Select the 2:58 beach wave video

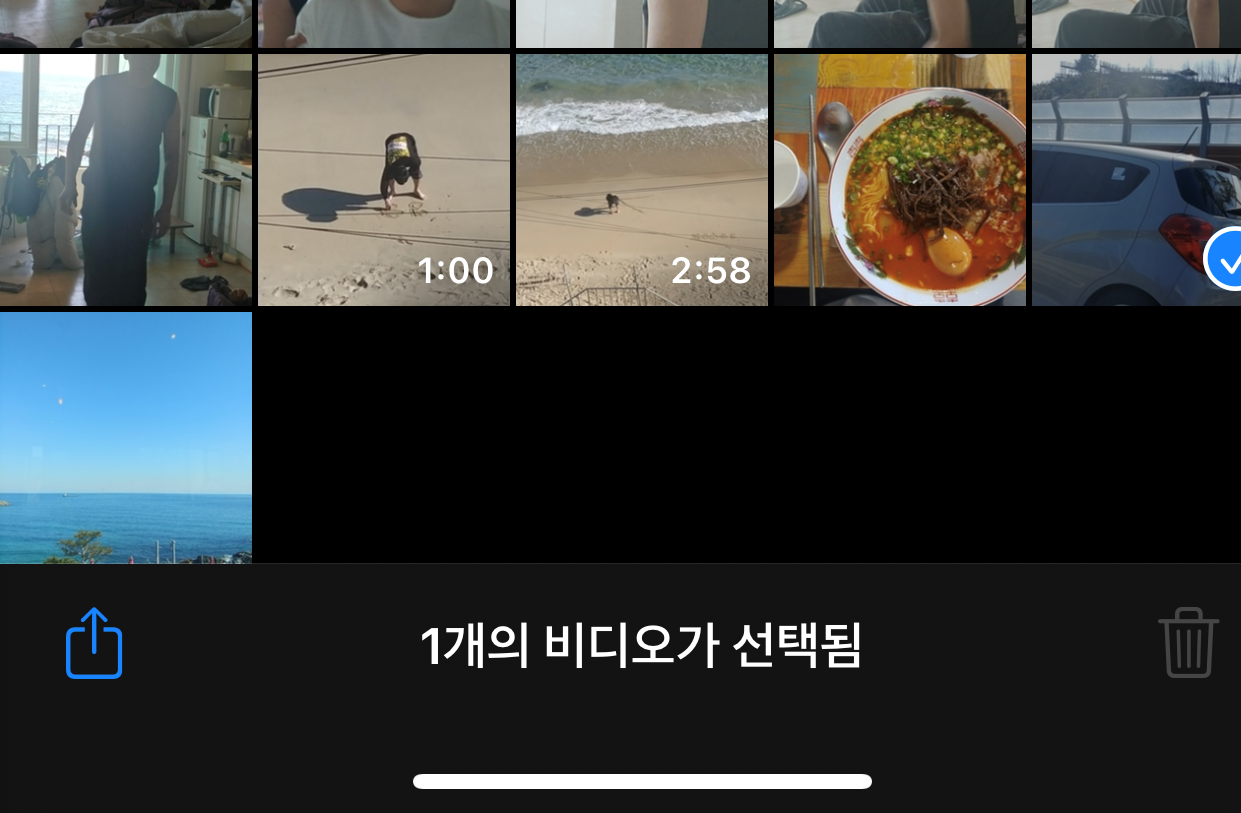[x=642, y=180]
